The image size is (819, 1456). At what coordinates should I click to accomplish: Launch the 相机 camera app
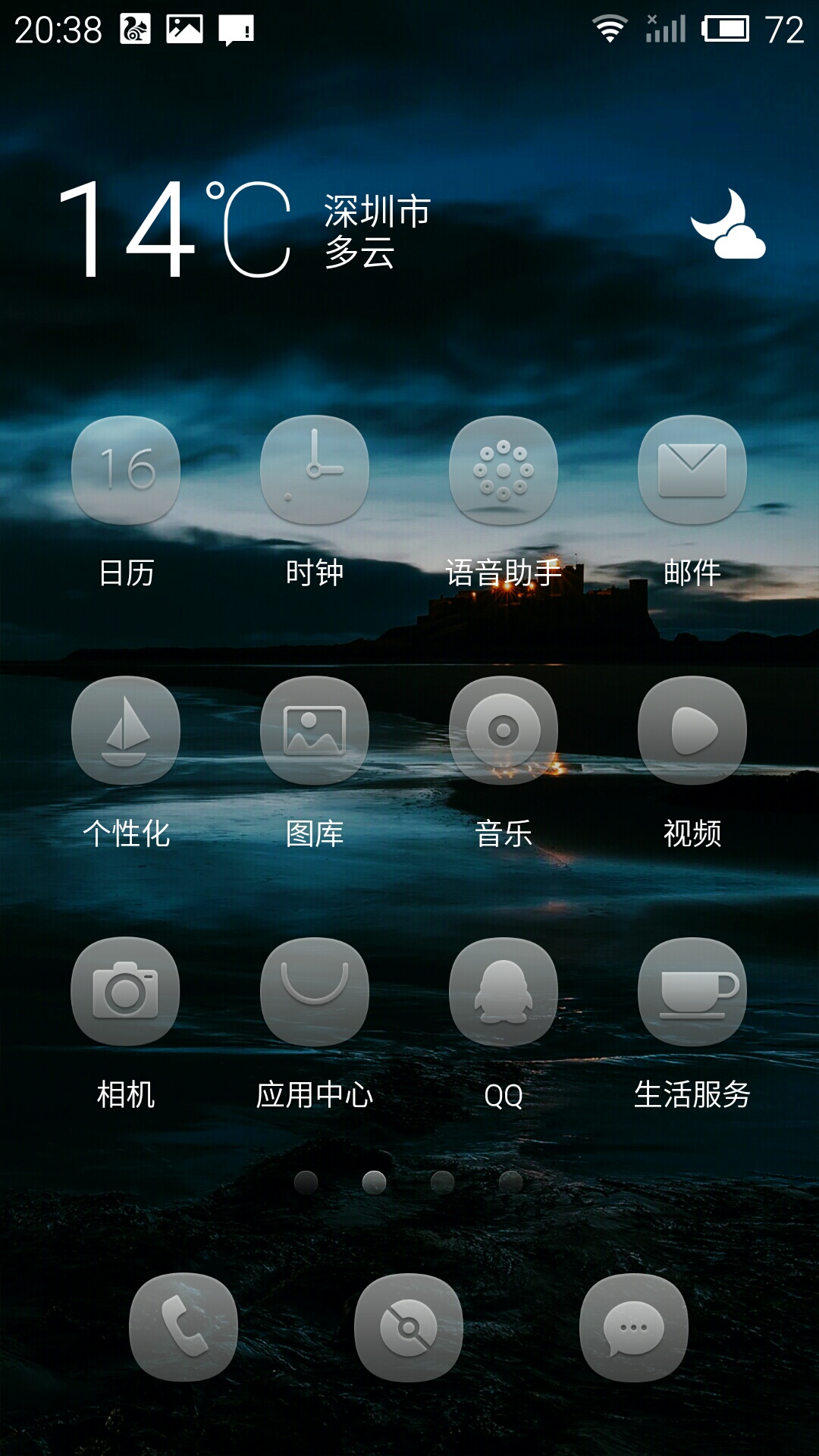[x=126, y=992]
